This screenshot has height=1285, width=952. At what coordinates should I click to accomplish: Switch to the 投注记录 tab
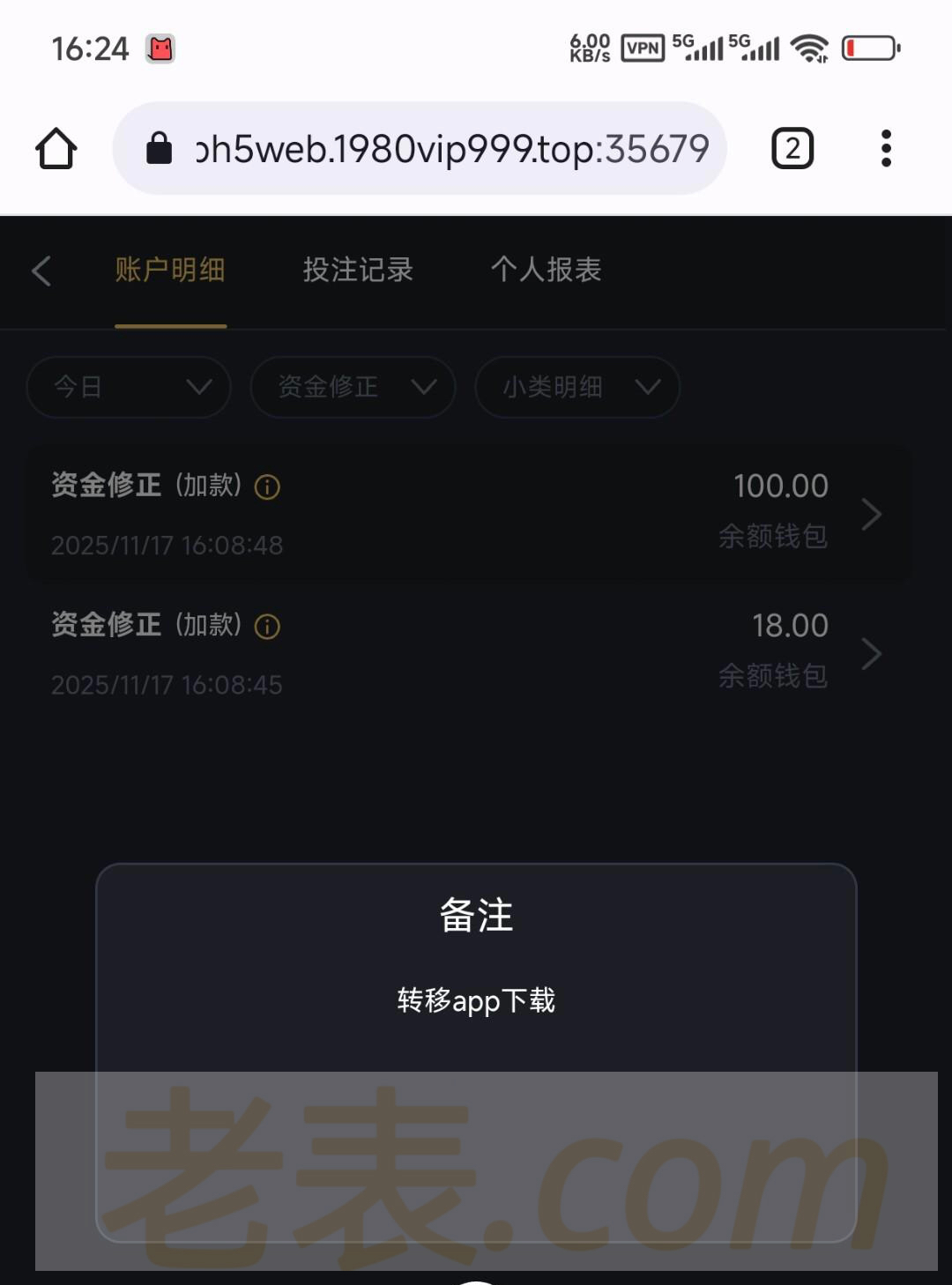(x=358, y=270)
